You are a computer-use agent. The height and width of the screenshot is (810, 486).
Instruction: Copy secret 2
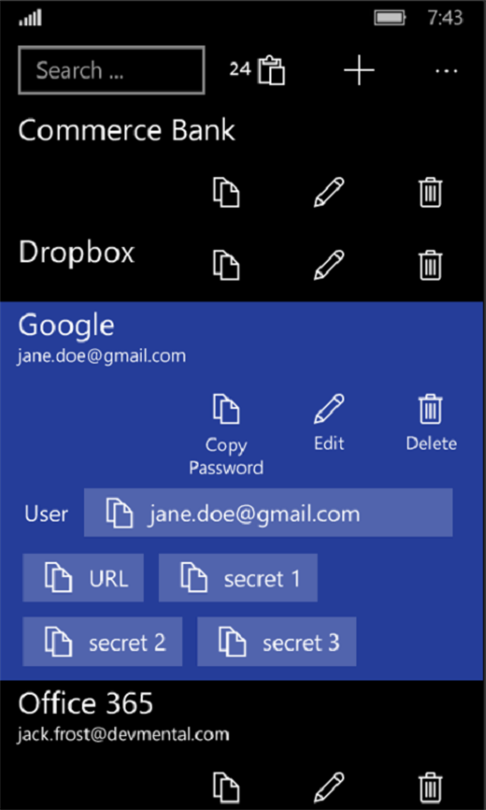(102, 642)
